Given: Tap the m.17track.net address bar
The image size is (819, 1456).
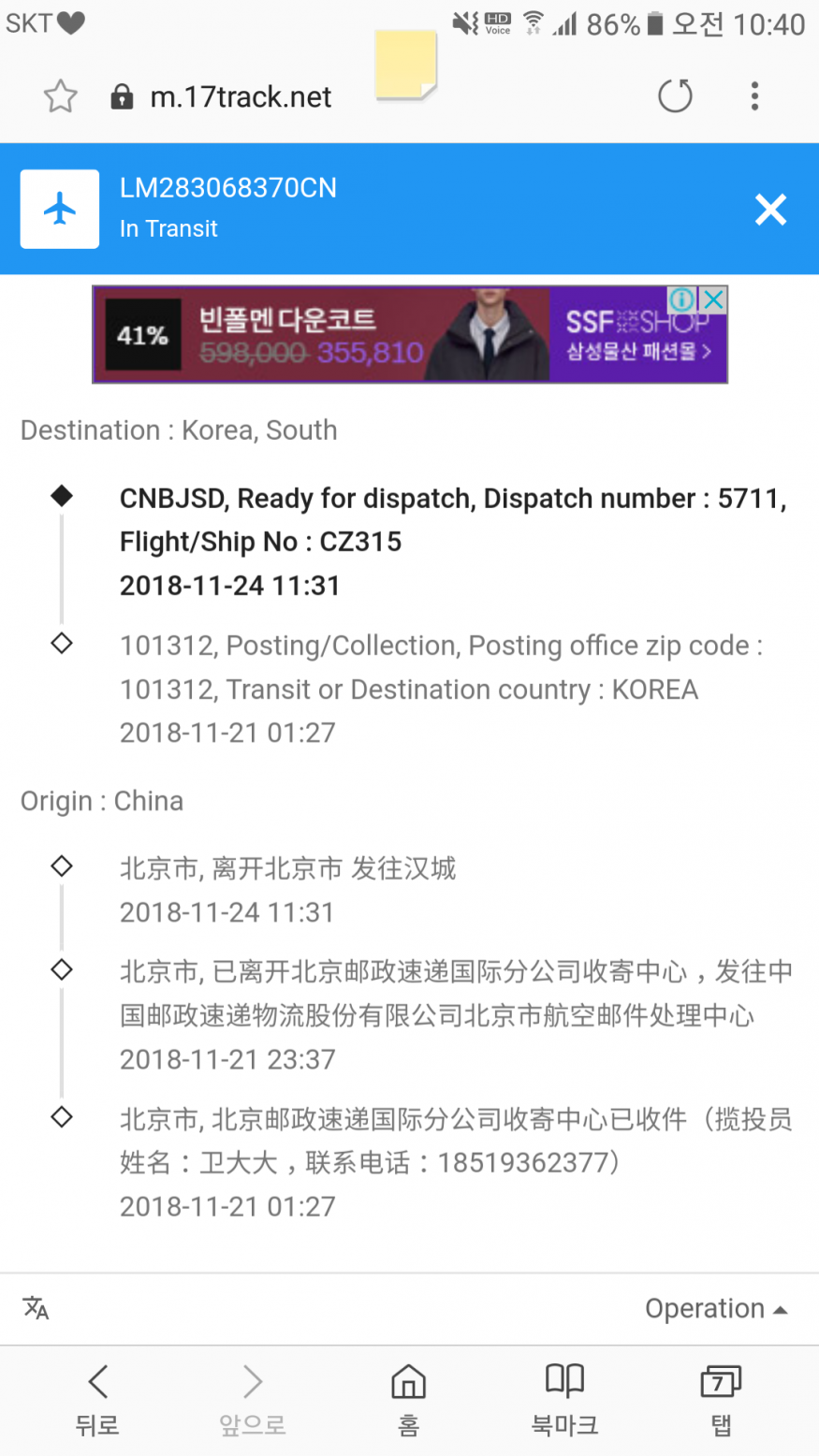Looking at the screenshot, I should pyautogui.click(x=241, y=97).
